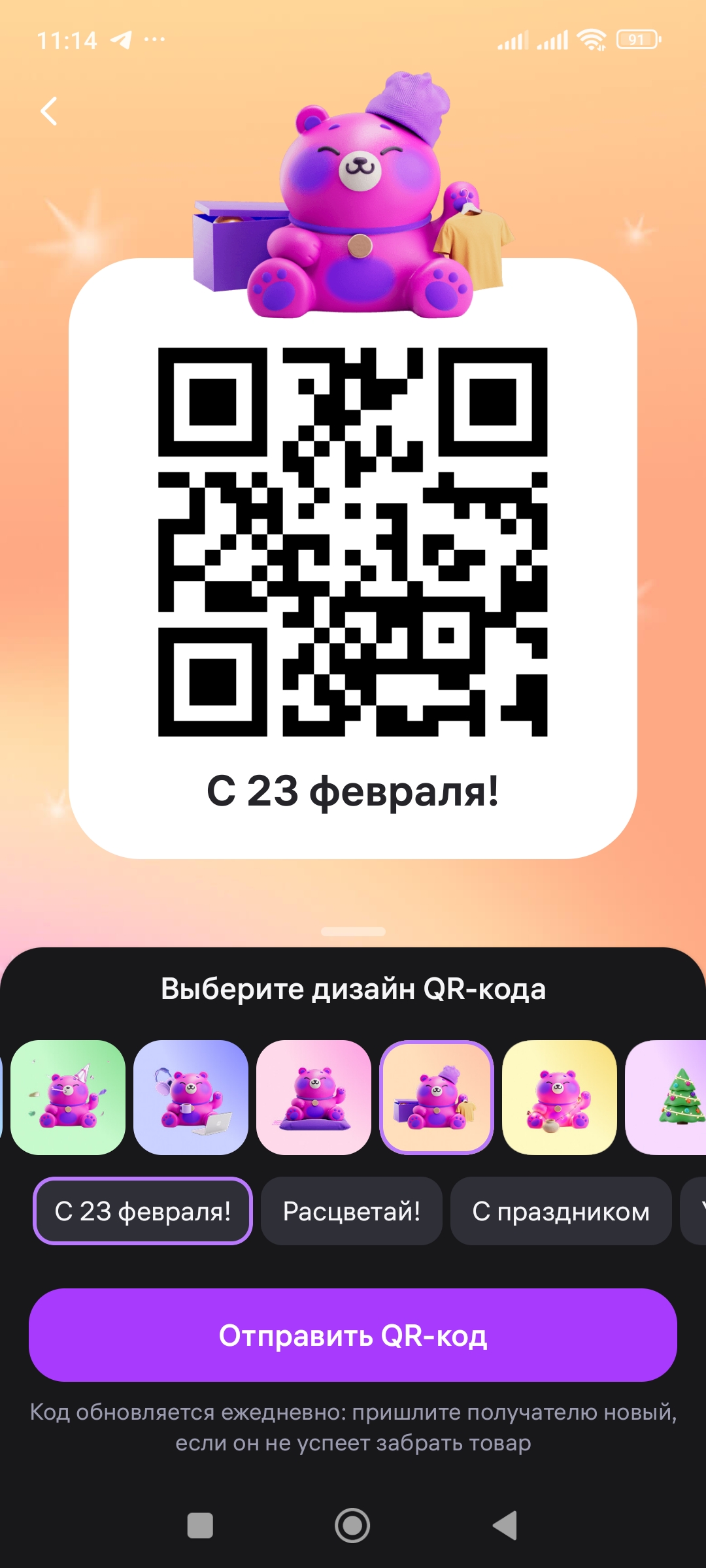Open recent apps via the square button
Viewport: 706px width, 1568px height.
200,1526
